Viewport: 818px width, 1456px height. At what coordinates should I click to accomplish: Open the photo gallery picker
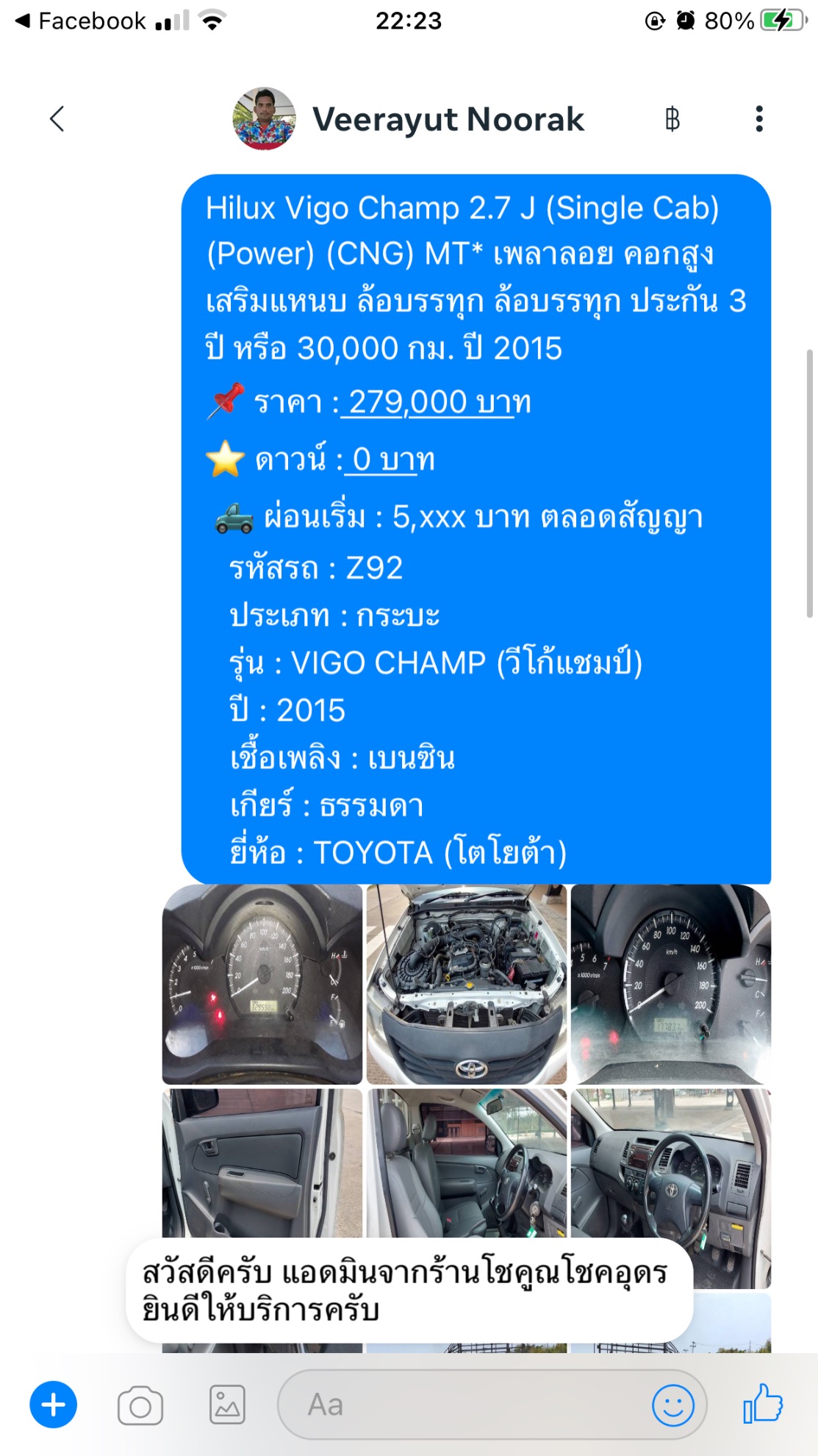click(x=227, y=1405)
